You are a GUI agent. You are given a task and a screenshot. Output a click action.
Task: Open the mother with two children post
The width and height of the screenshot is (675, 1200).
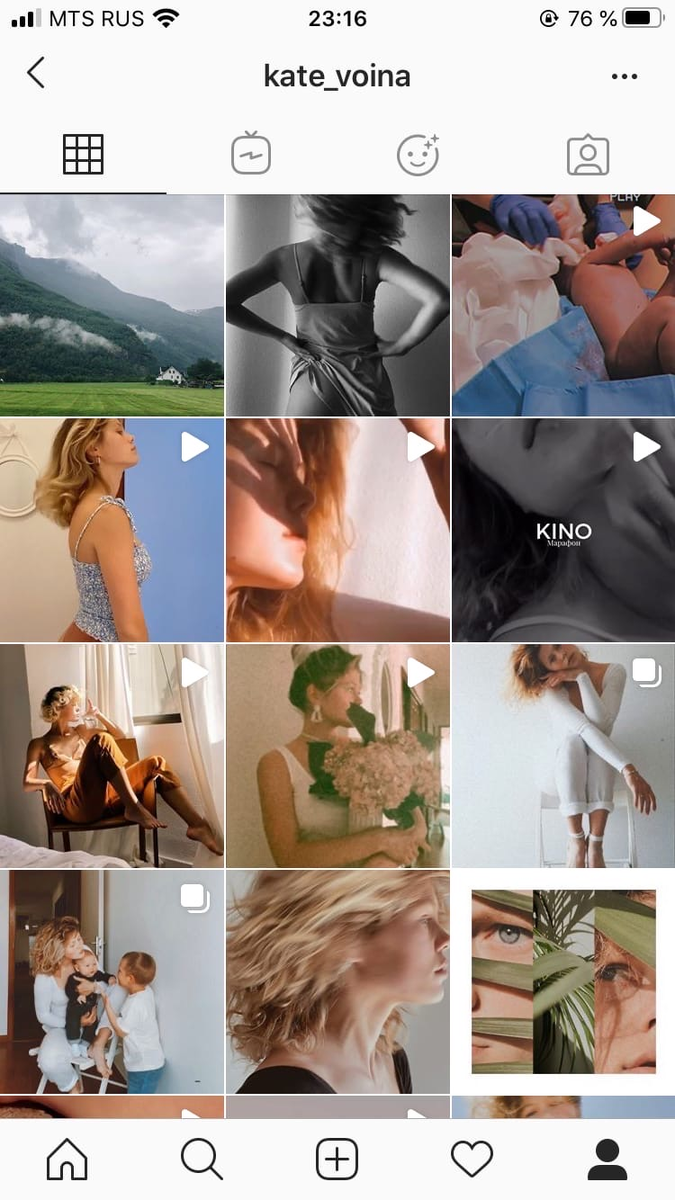click(112, 982)
